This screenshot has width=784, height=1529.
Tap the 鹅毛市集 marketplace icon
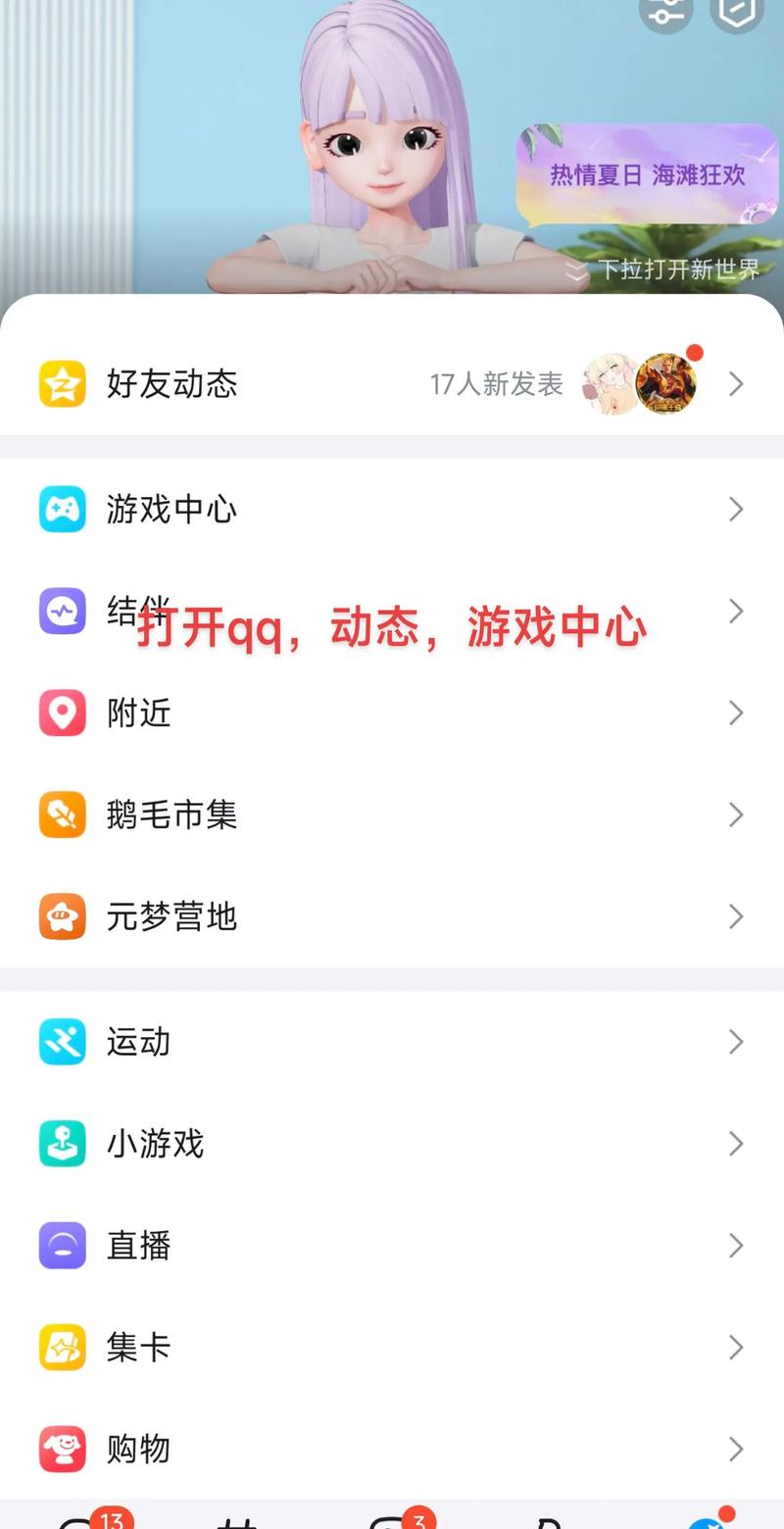(62, 814)
